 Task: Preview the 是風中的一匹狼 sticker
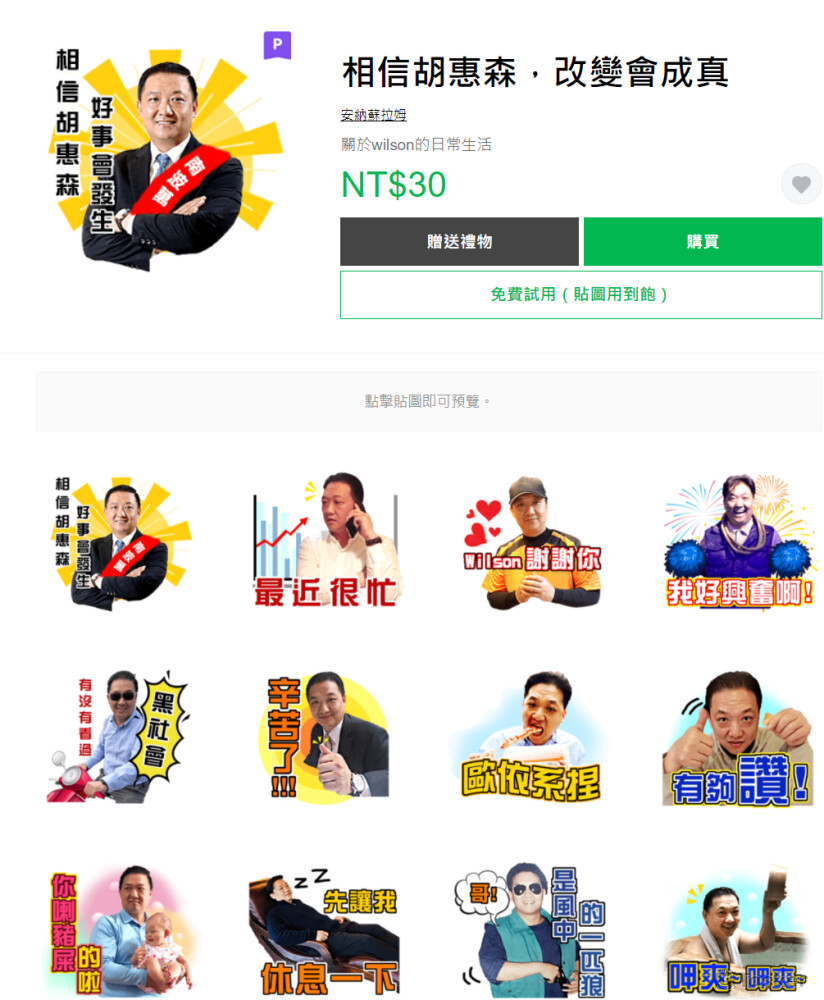coord(532,930)
